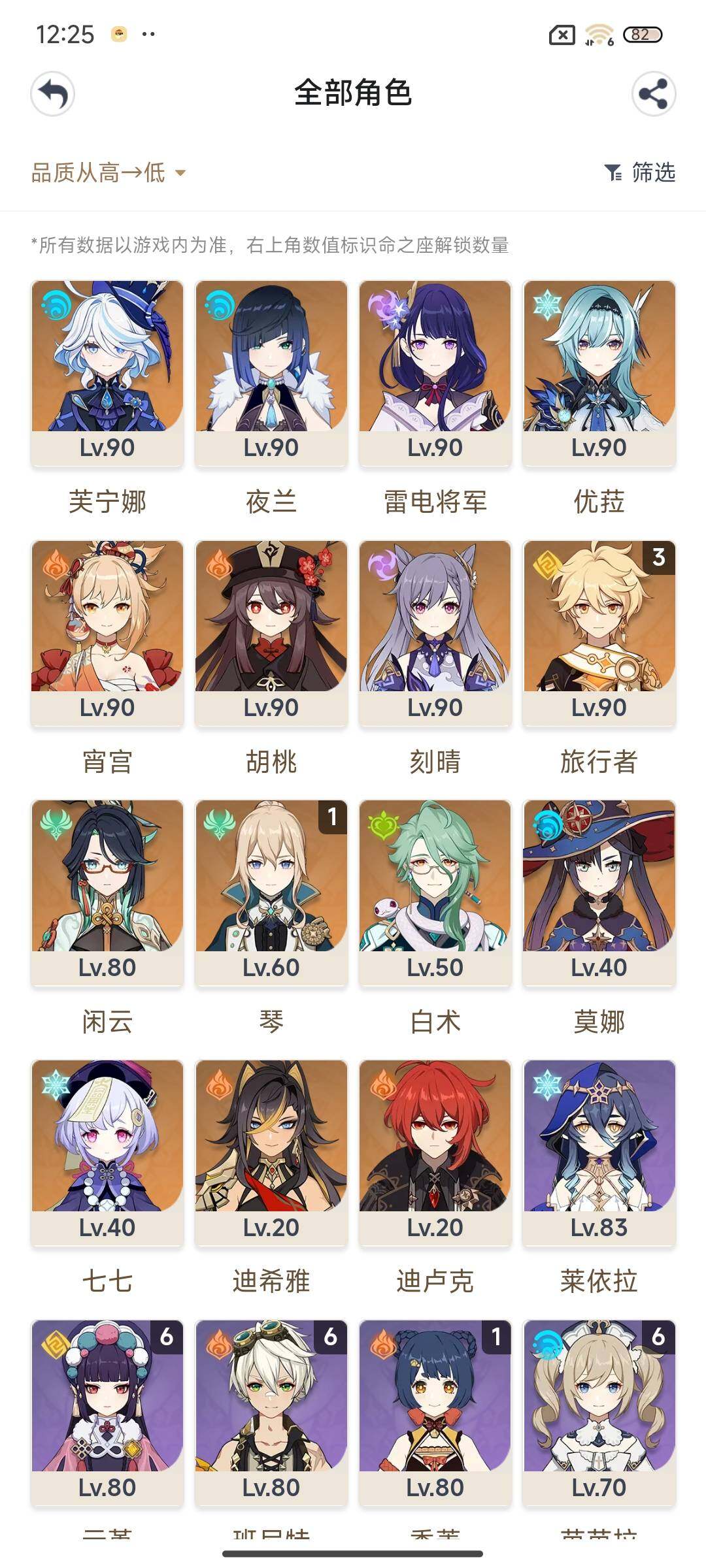Screen dimensions: 706x1568
Task: Share the character list
Action: click(653, 94)
